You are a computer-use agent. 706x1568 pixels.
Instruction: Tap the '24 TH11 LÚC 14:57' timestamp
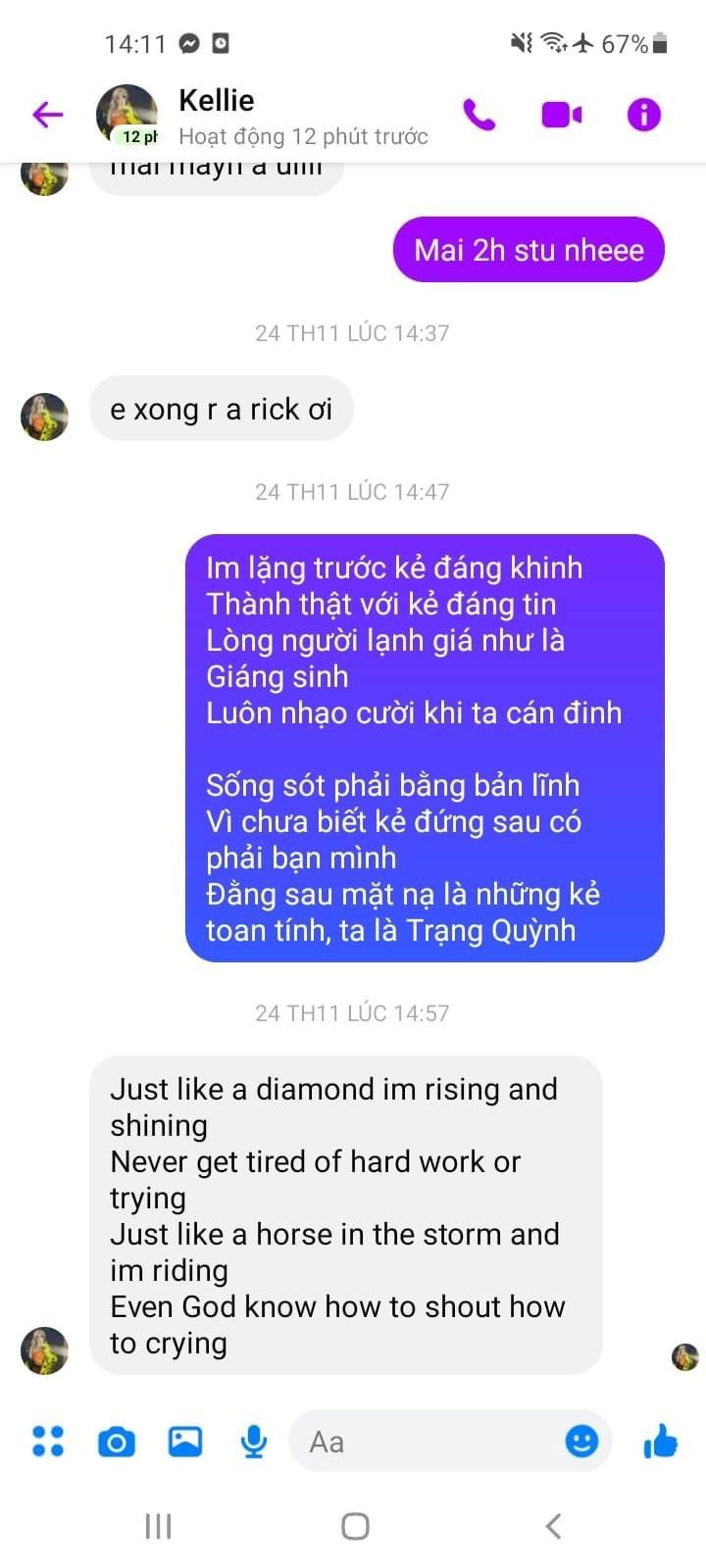point(353,1012)
